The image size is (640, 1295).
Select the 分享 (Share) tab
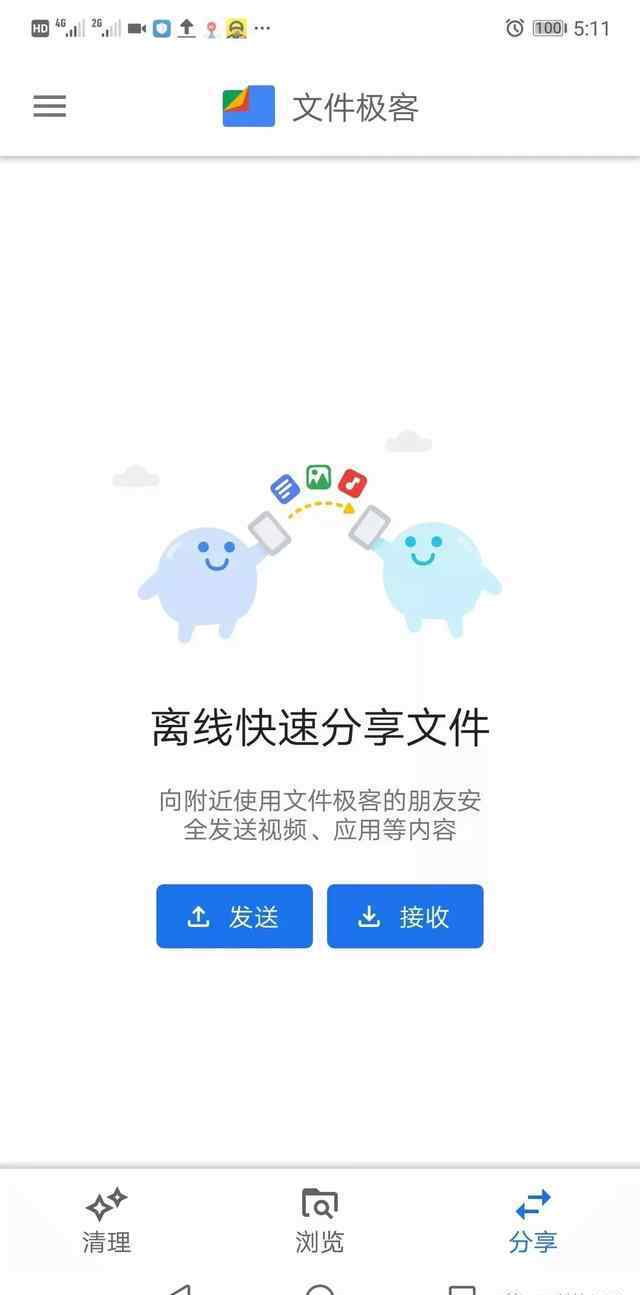tap(533, 1221)
